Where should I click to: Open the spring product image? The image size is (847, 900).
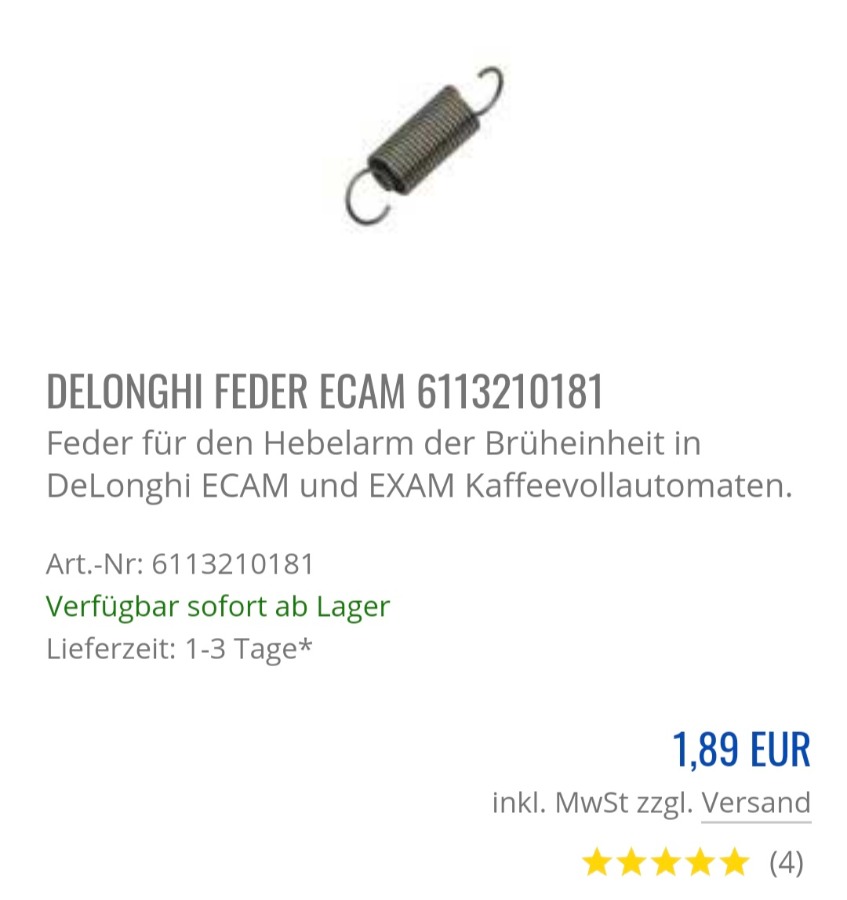(x=423, y=145)
